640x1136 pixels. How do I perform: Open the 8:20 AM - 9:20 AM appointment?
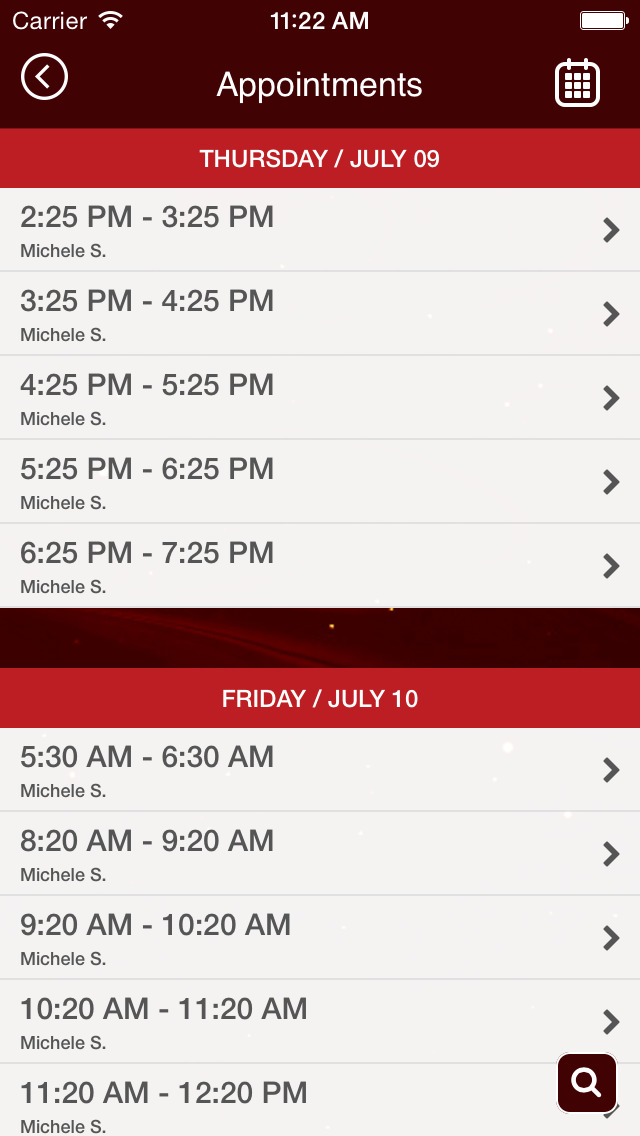(x=320, y=854)
